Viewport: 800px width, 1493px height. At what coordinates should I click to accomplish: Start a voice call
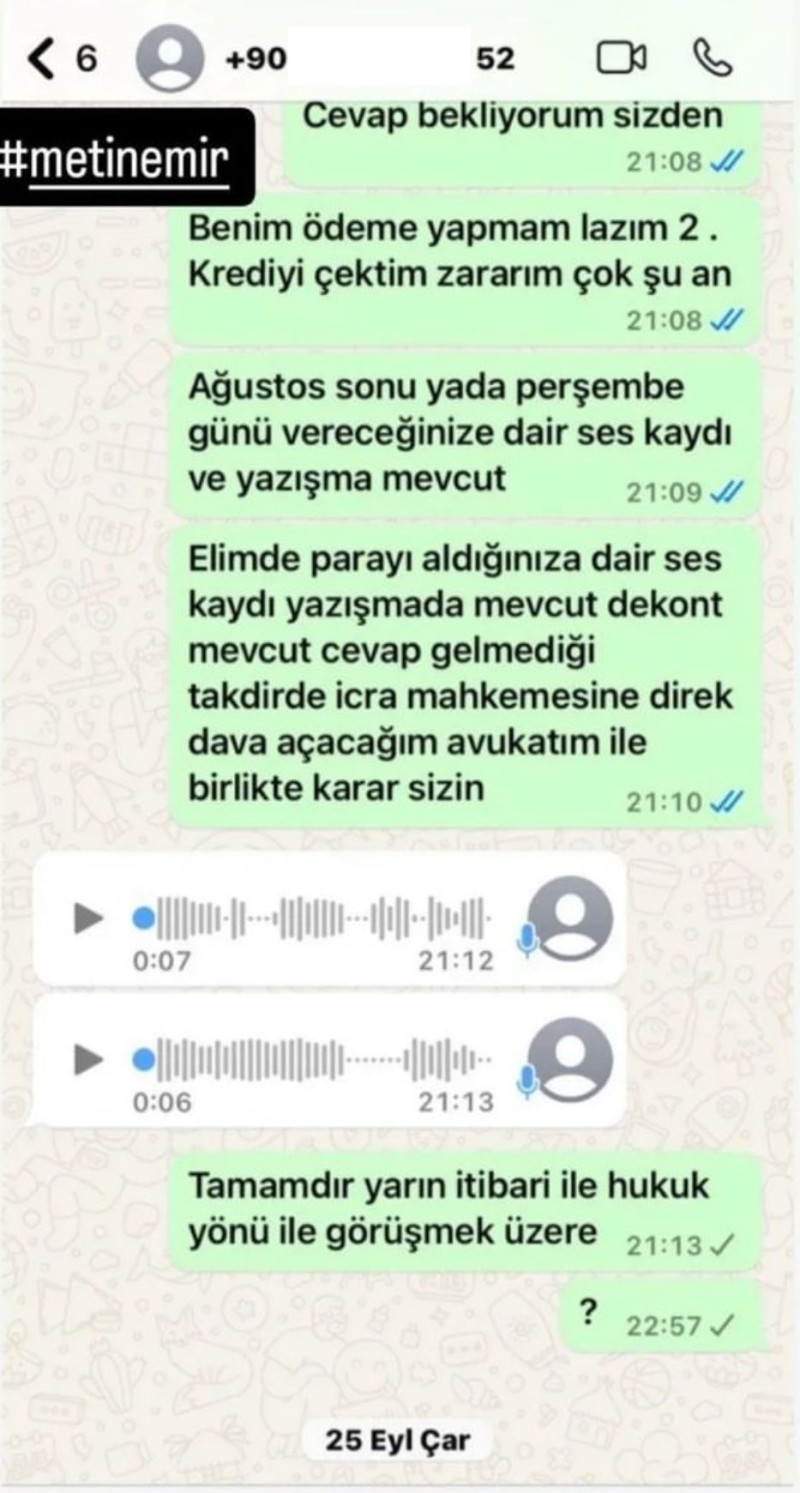tap(713, 60)
